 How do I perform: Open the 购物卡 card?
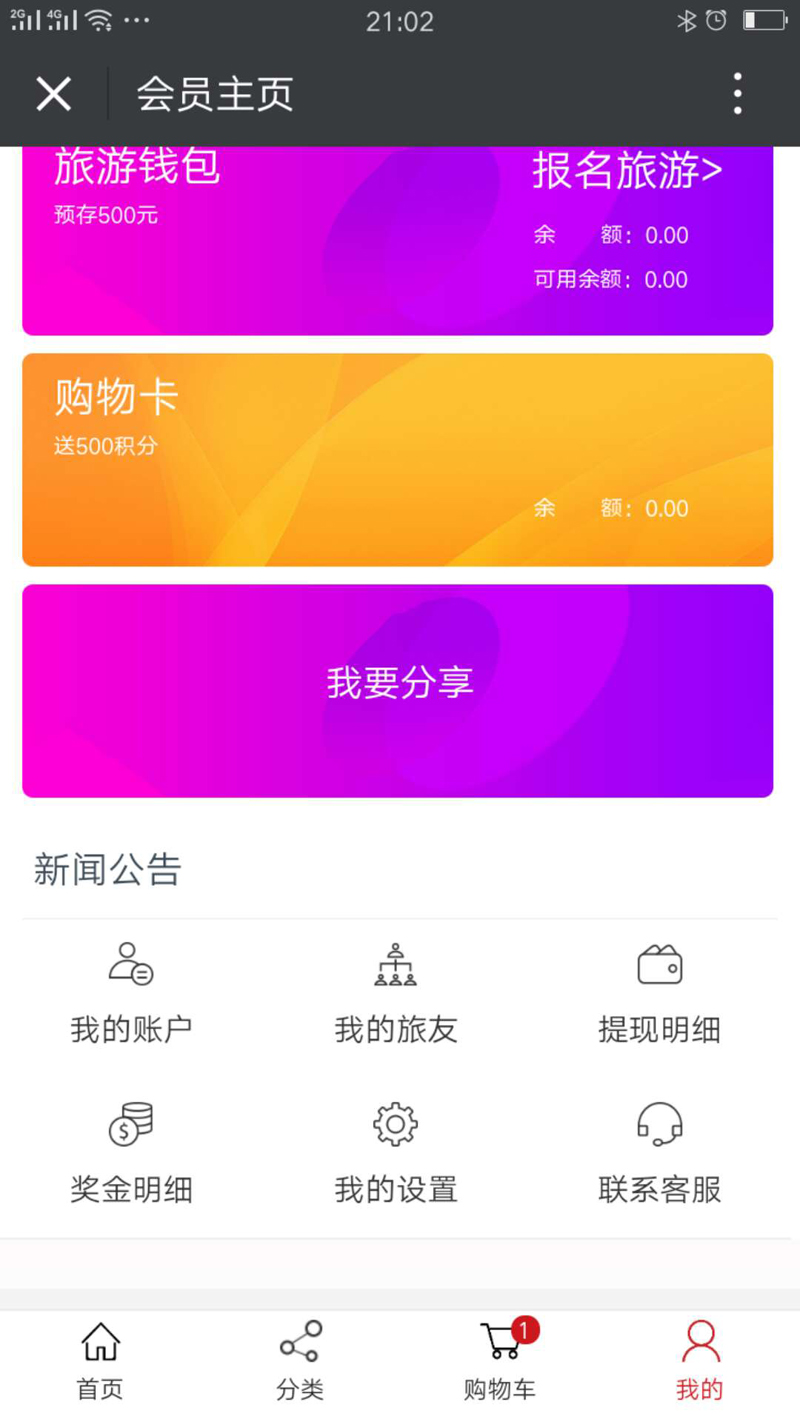tap(398, 460)
